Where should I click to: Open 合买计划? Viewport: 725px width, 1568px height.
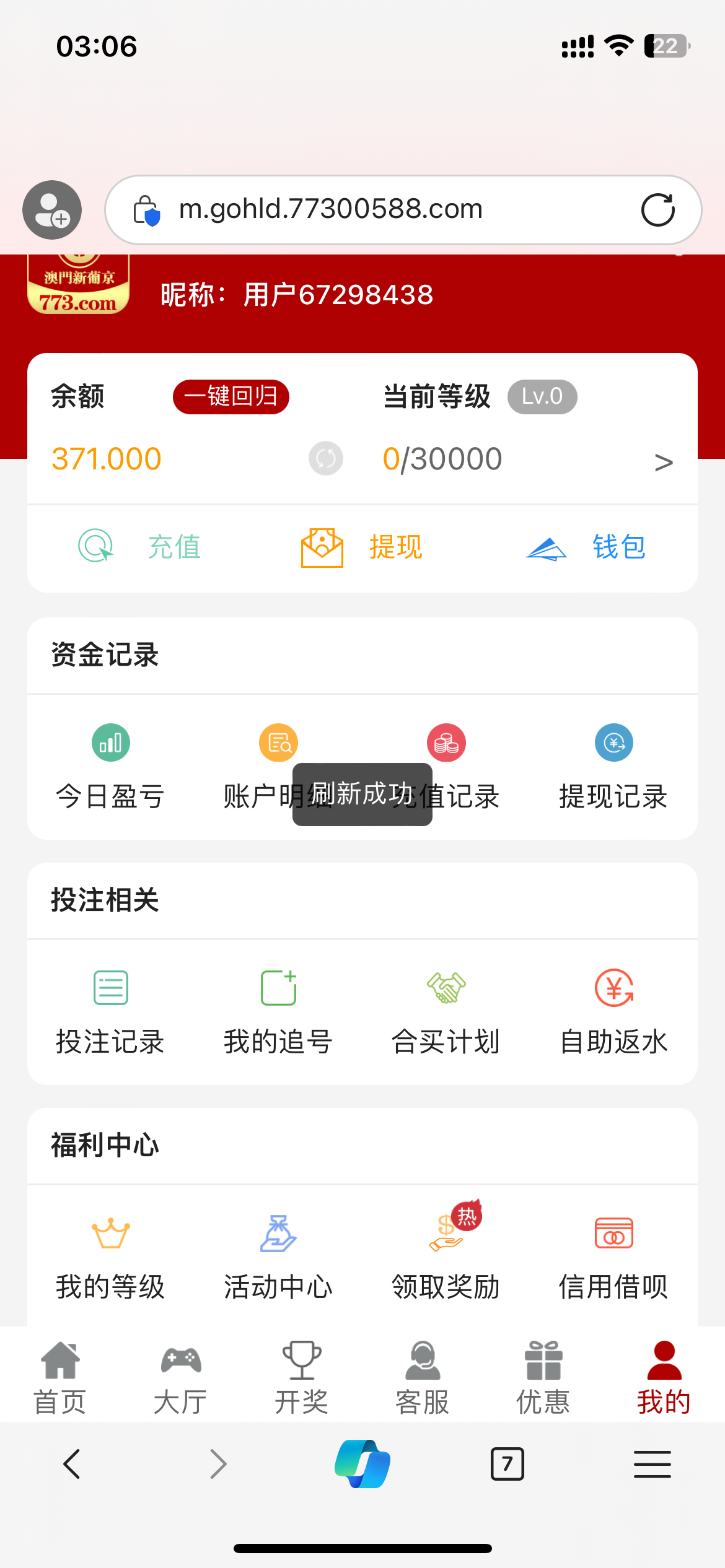coord(446,1013)
